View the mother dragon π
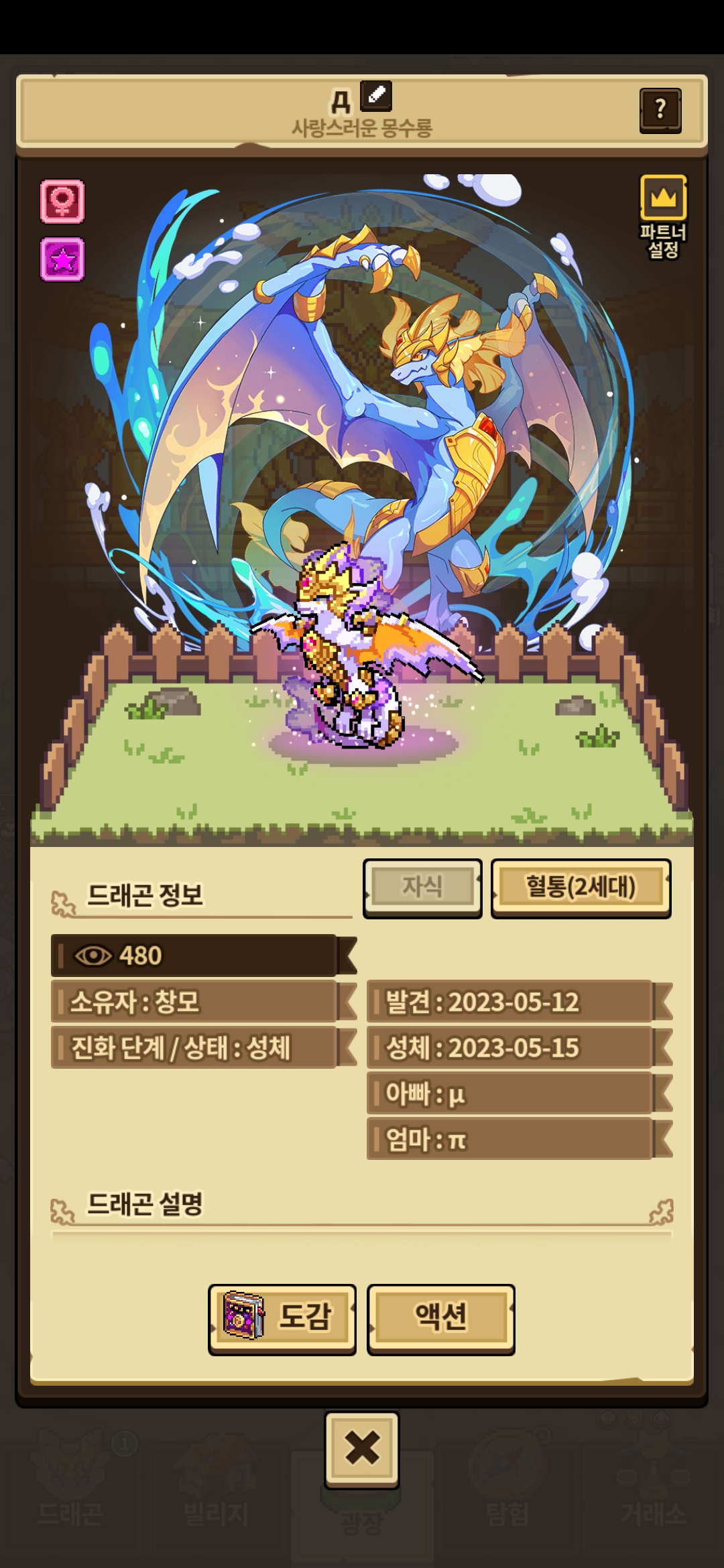Viewport: 724px width, 1568px height. 519,1139
